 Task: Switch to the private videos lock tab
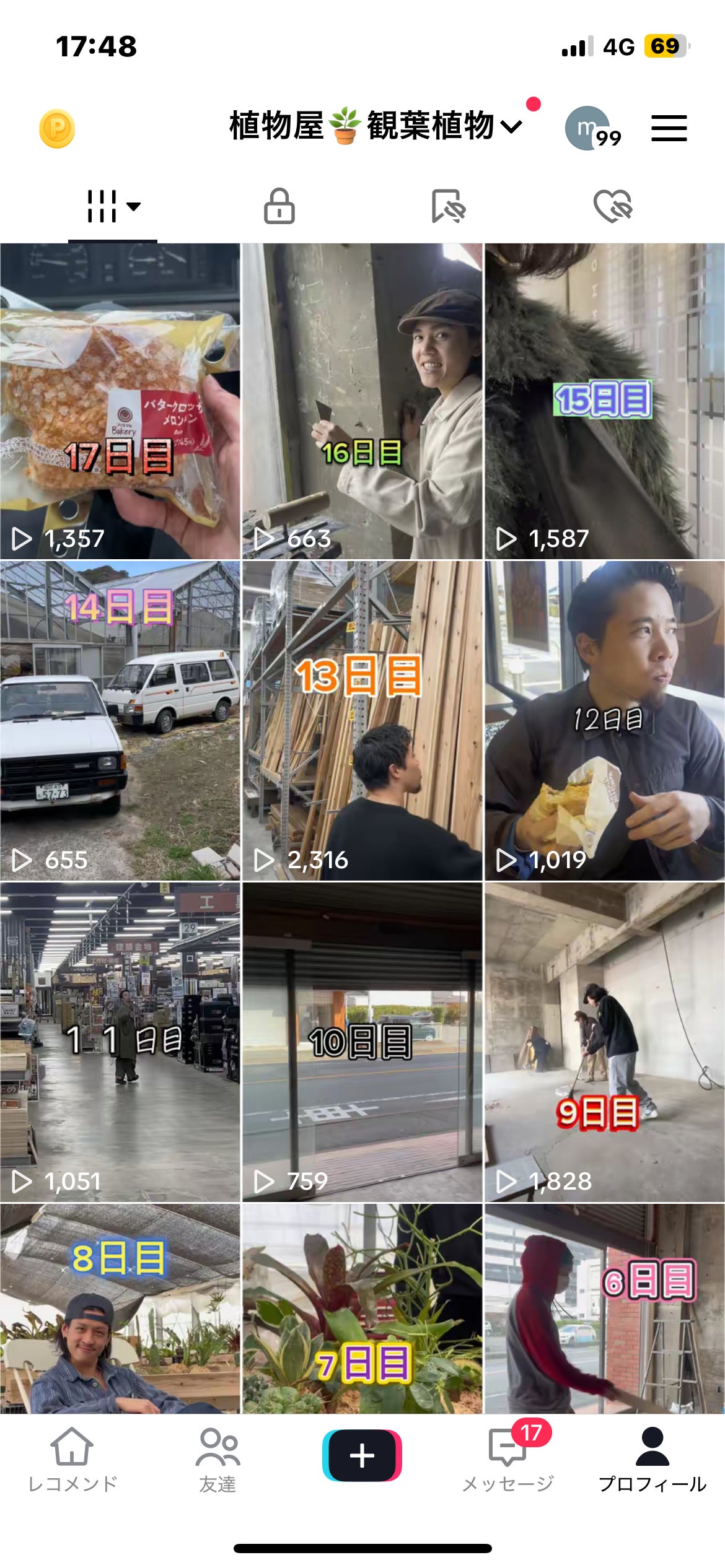[x=279, y=206]
